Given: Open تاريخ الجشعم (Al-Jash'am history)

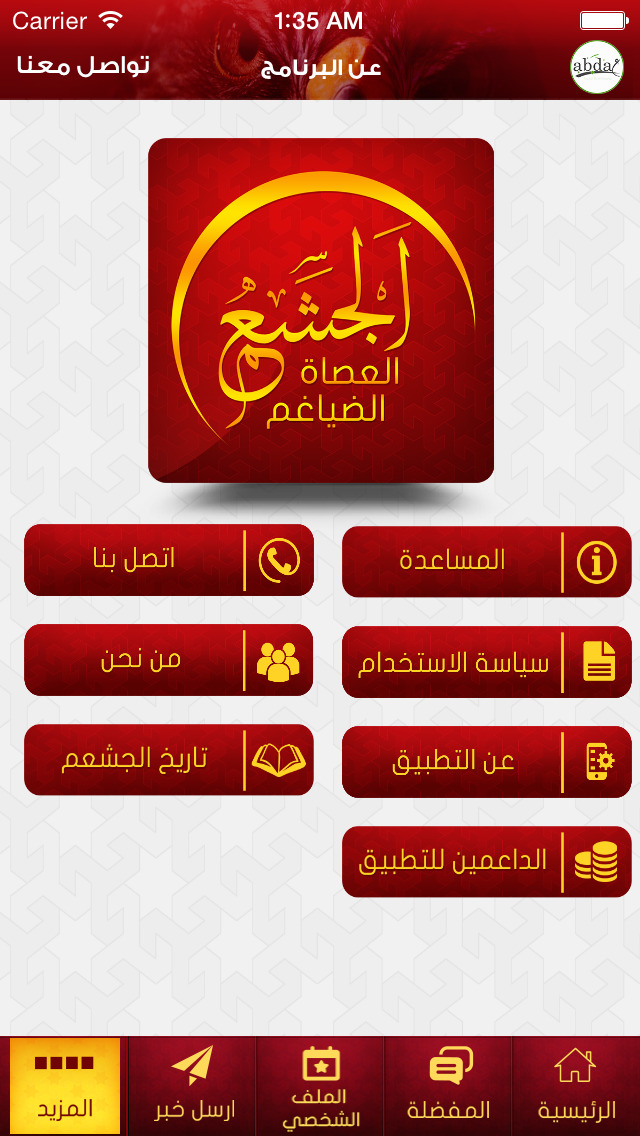Looking at the screenshot, I should pos(169,759).
